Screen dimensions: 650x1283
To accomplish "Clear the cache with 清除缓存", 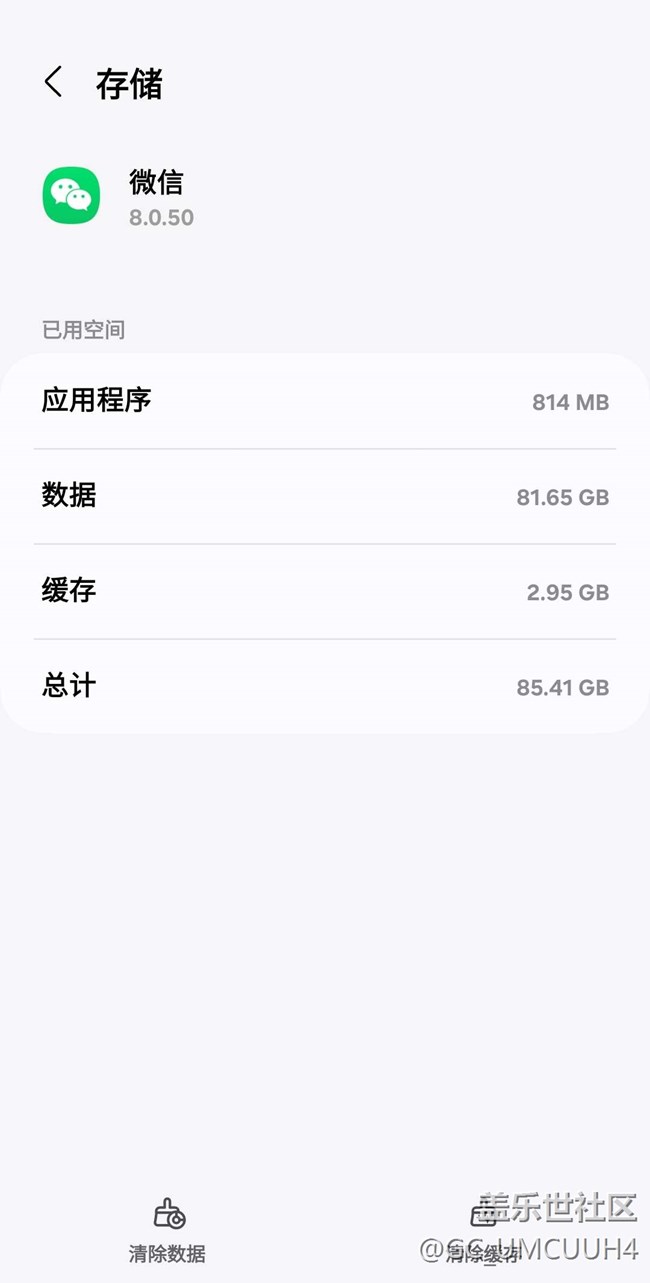I will tap(484, 1231).
